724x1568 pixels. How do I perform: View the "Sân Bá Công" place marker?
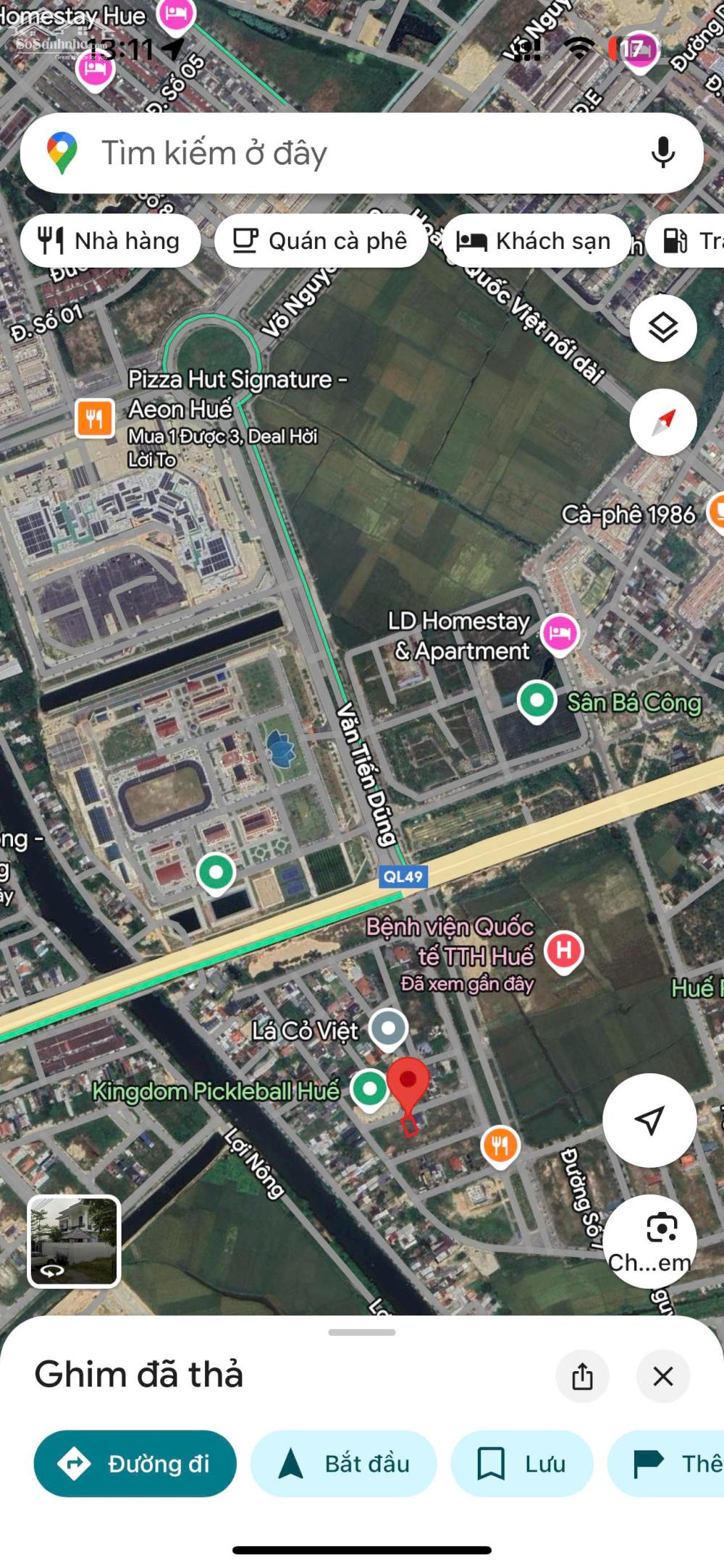[536, 700]
